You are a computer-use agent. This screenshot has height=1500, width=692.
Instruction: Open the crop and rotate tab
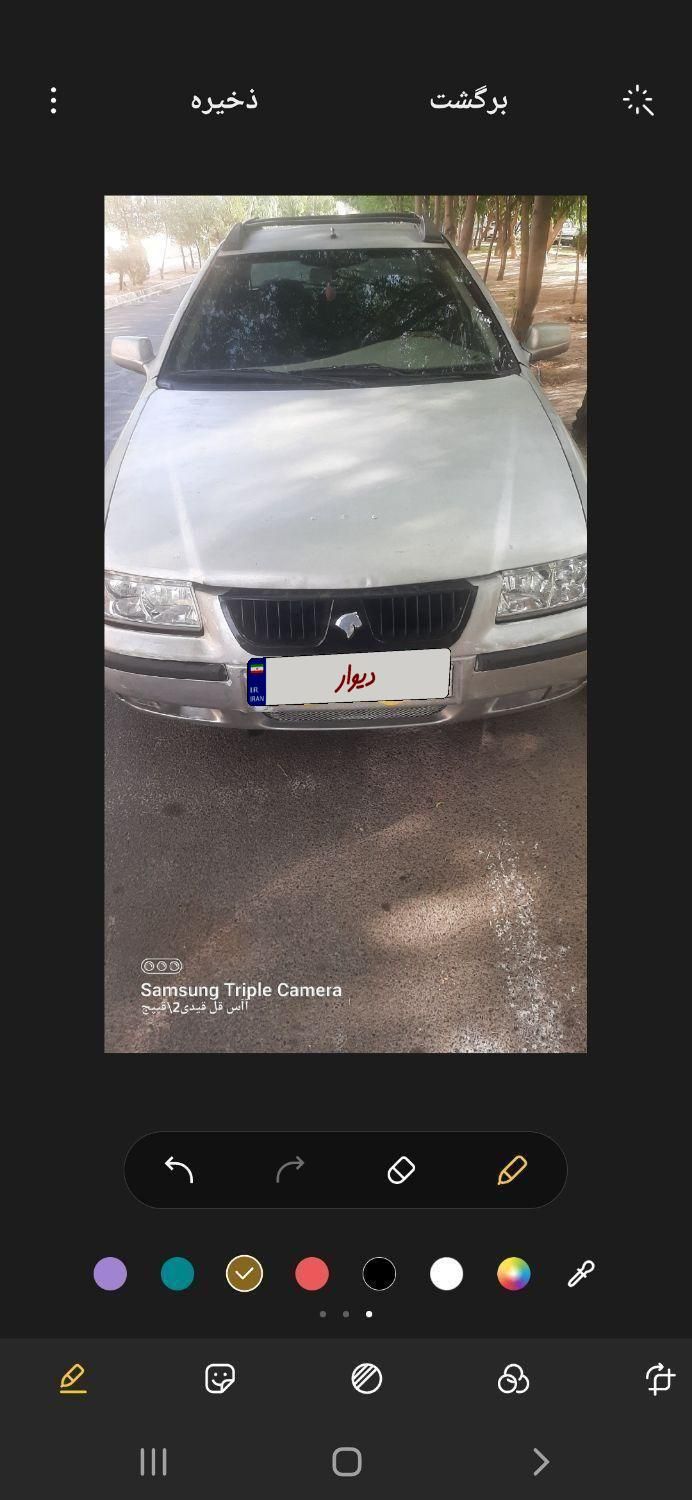(660, 1379)
